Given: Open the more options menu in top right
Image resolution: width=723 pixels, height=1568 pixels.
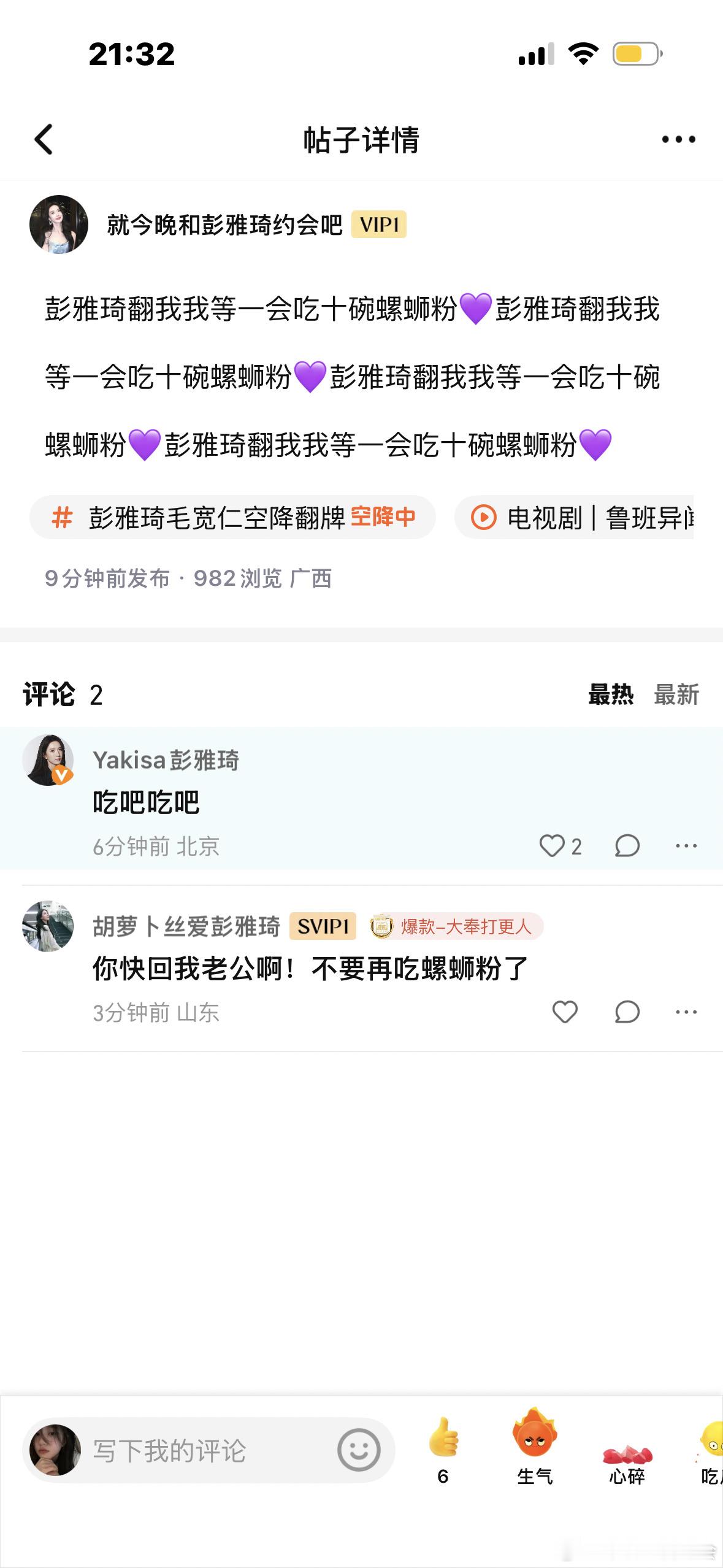Looking at the screenshot, I should pyautogui.click(x=678, y=139).
